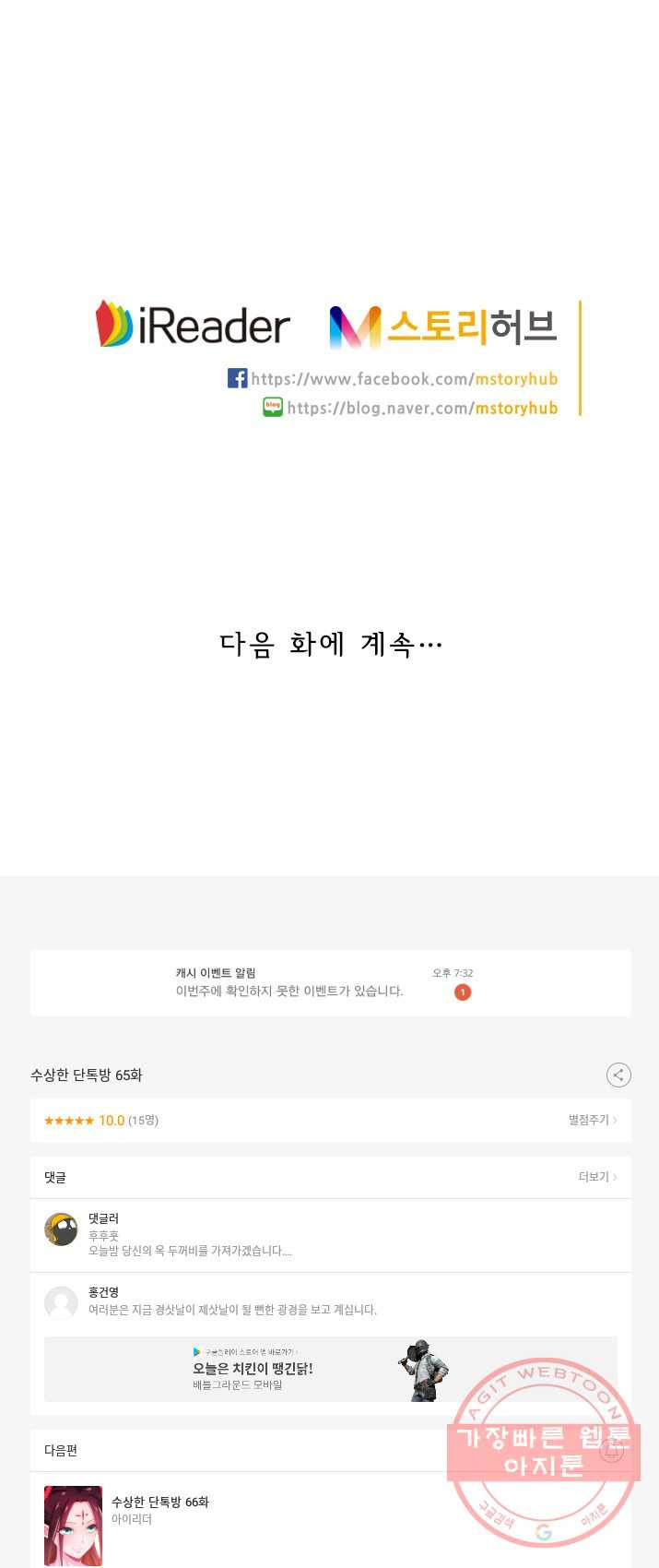
Task: Open the 캐시 이벤트 알림 banner
Action: point(330,983)
